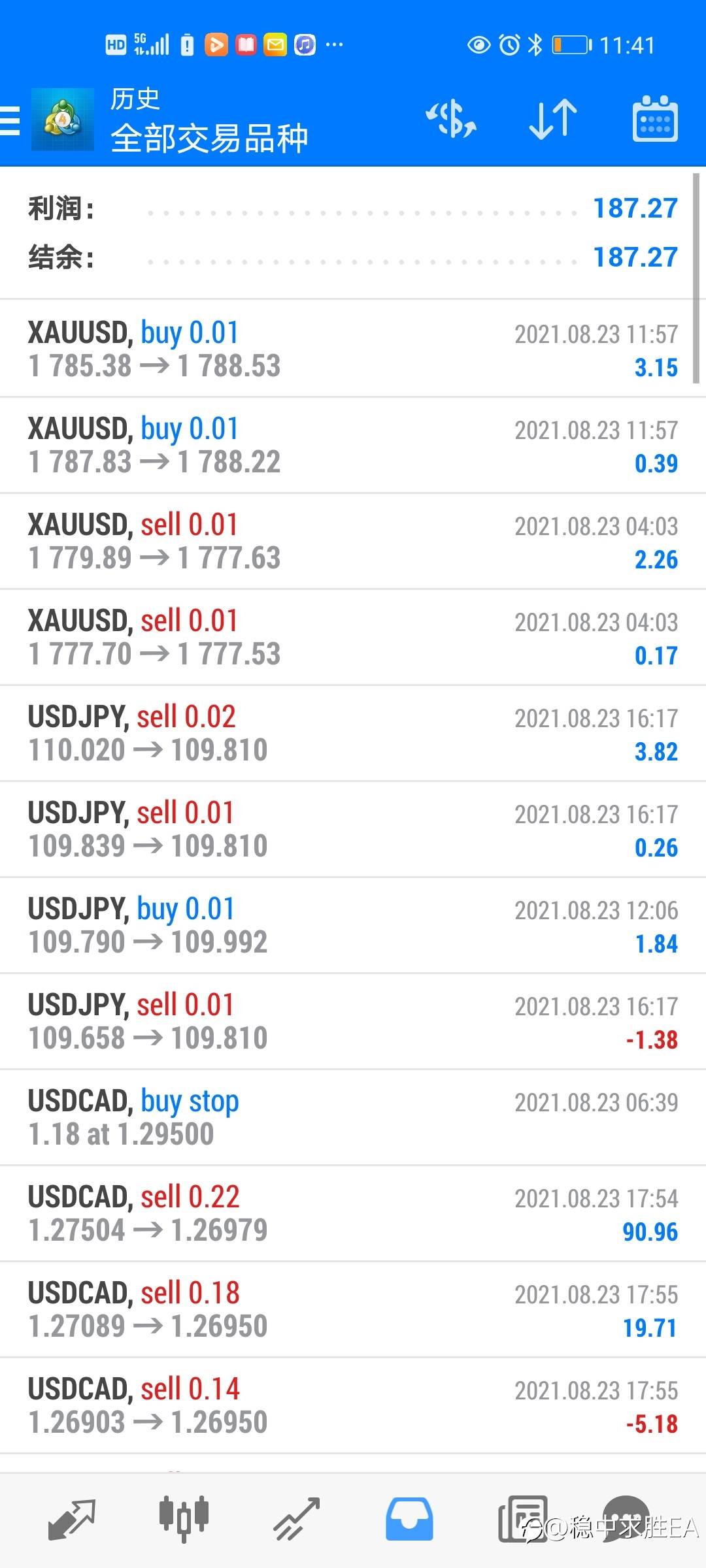Viewport: 706px width, 1568px height.
Task: Open USDCAD sell 0.18 trade row
Action: pos(353,1309)
